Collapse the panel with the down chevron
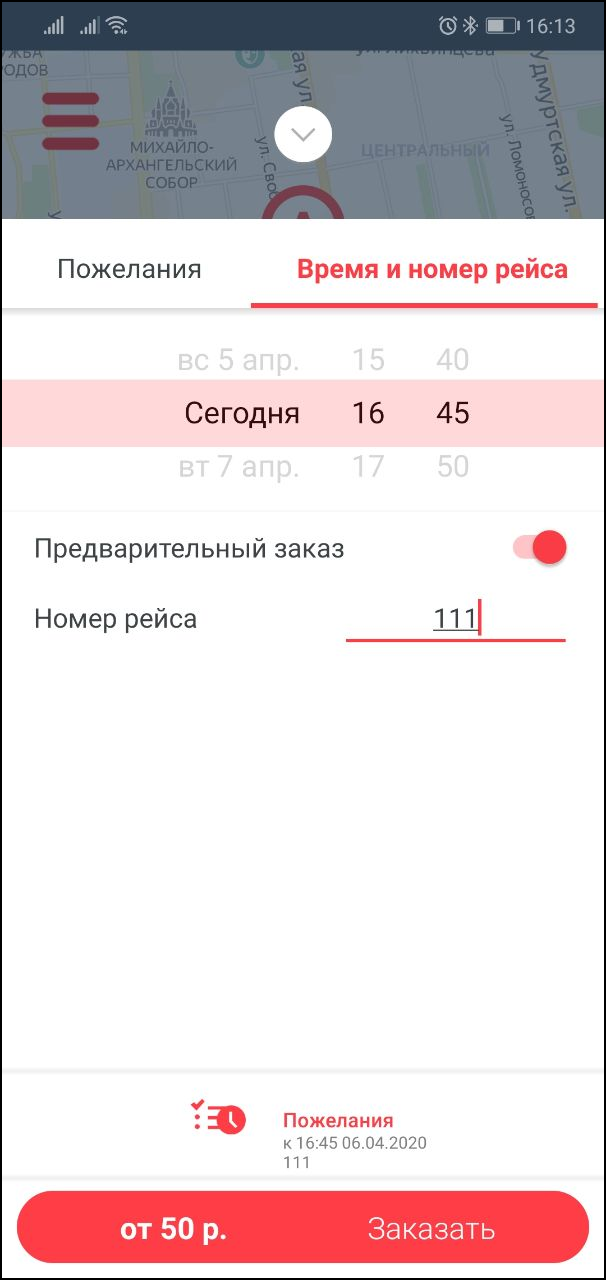 pos(303,134)
